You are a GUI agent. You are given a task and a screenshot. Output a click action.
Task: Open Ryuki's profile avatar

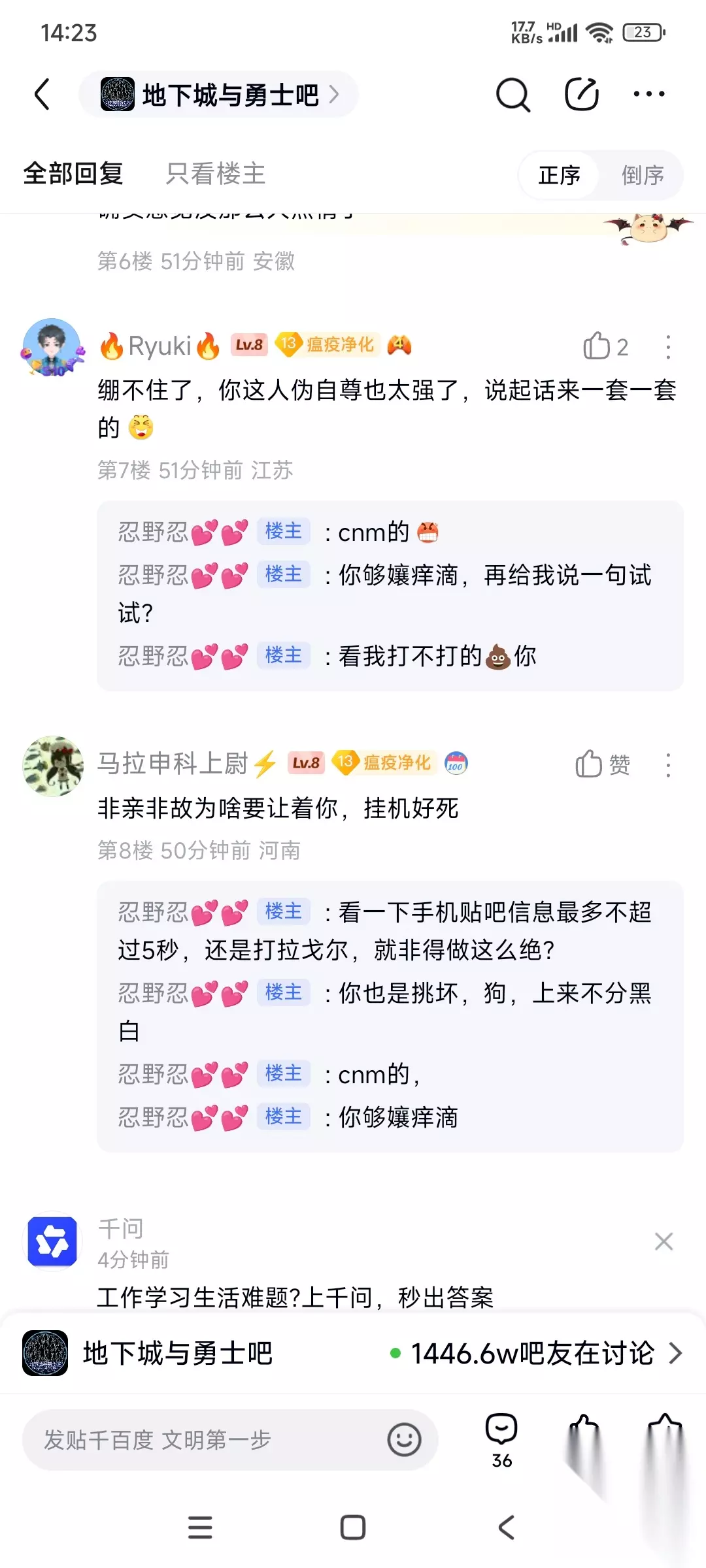[x=52, y=347]
